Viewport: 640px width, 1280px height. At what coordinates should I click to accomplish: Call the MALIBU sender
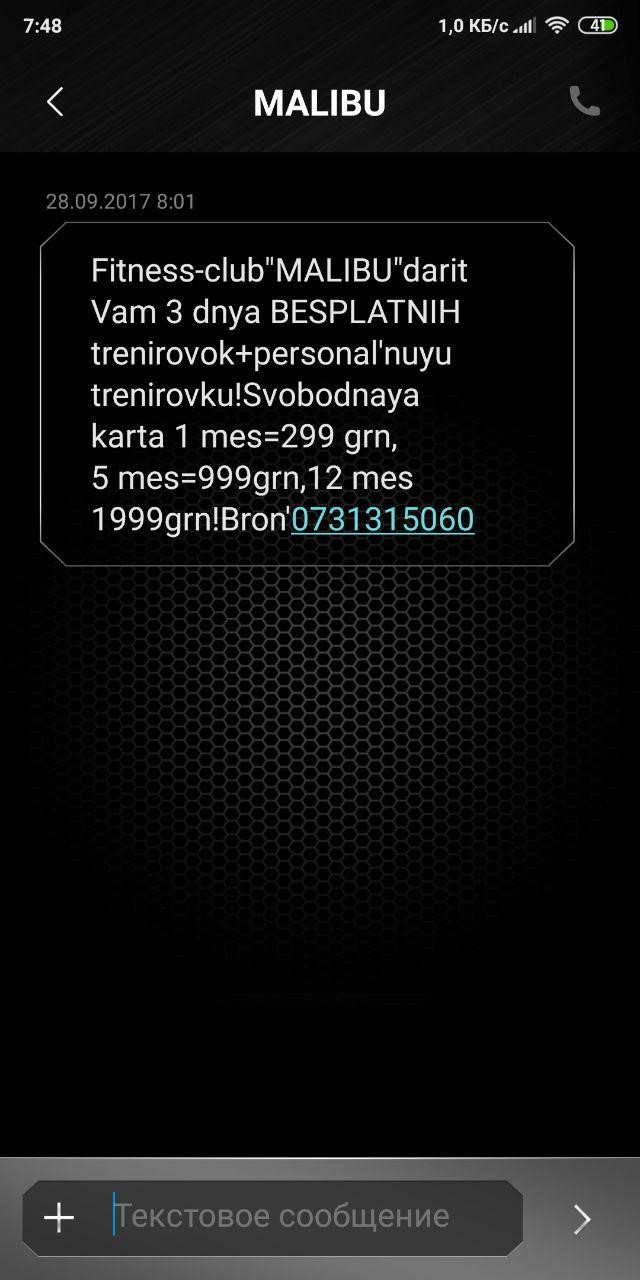pos(584,102)
